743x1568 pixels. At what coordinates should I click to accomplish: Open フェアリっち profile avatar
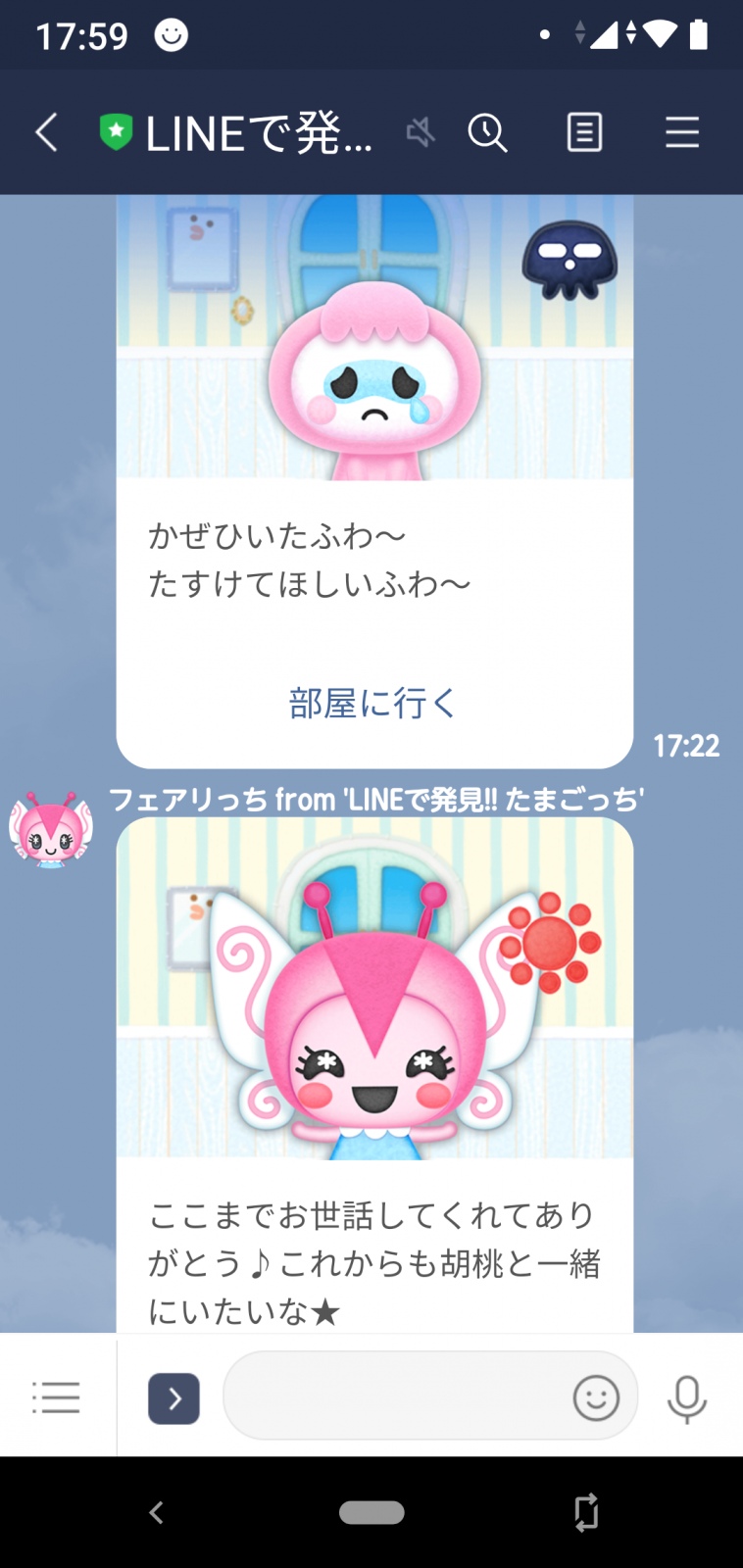click(51, 830)
